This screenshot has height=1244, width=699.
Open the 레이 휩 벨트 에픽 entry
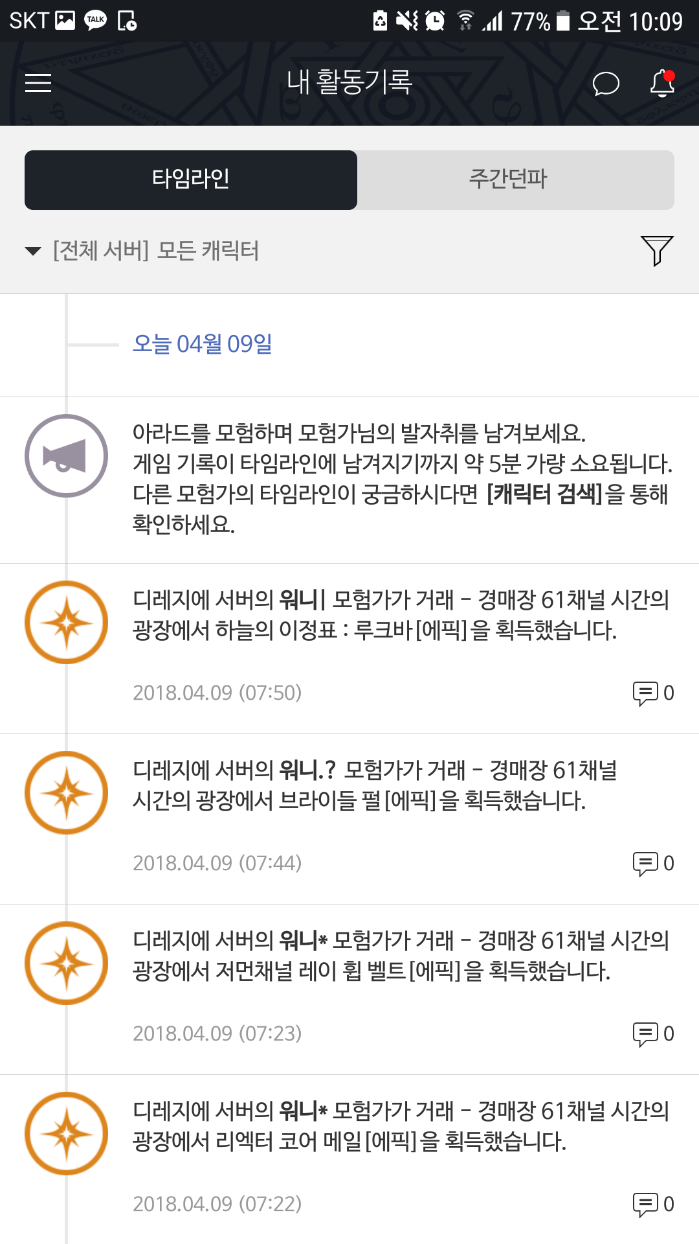pos(400,956)
